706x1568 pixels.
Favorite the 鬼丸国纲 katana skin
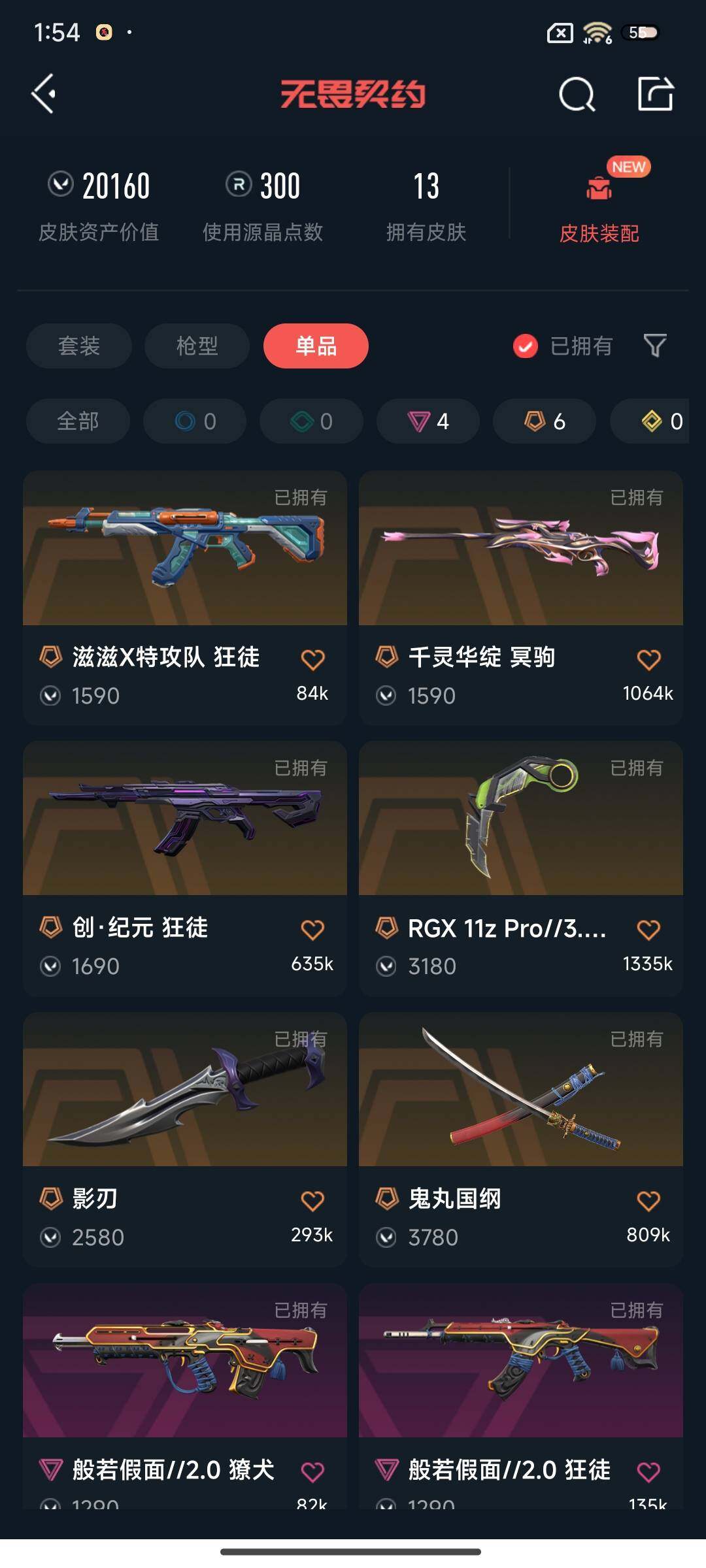[x=648, y=1201]
